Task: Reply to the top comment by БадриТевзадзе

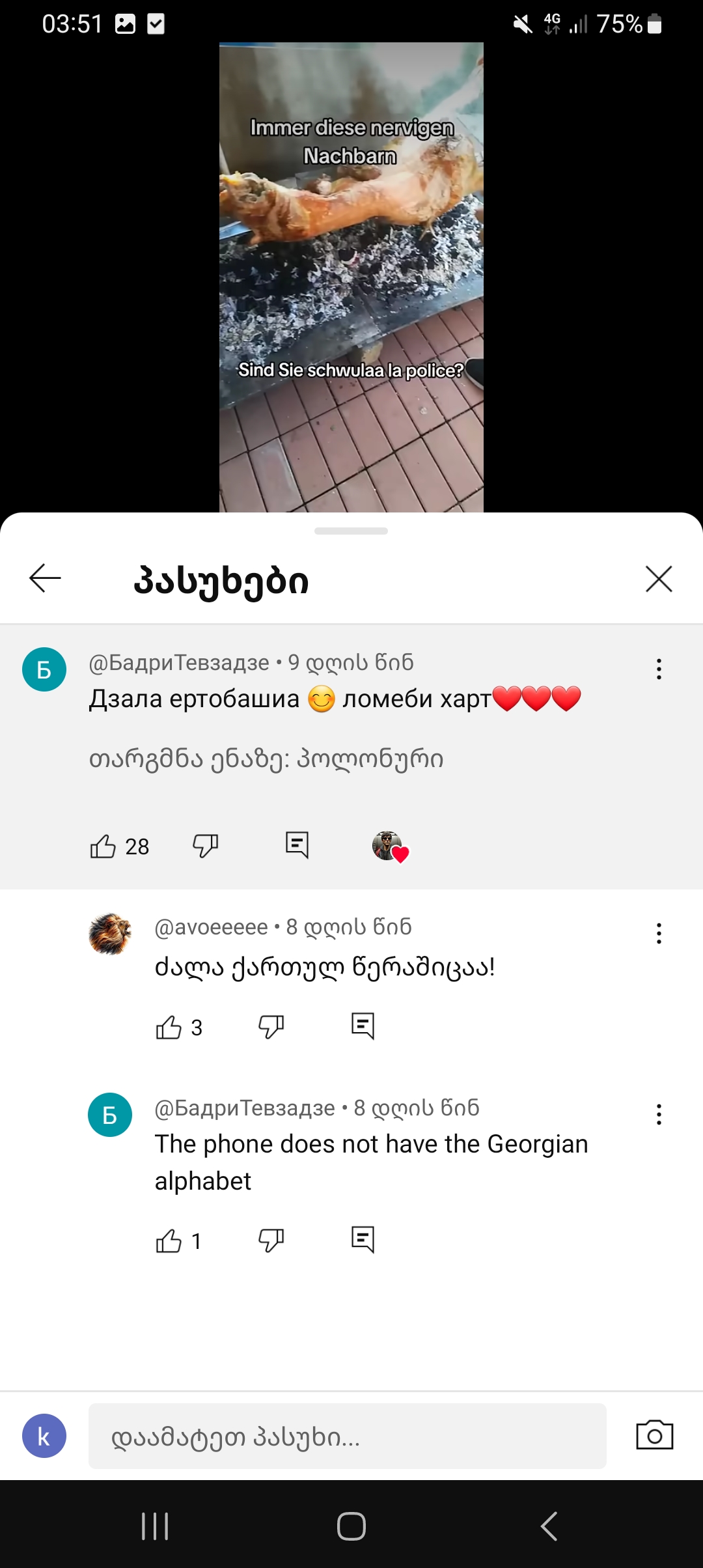Action: (297, 845)
